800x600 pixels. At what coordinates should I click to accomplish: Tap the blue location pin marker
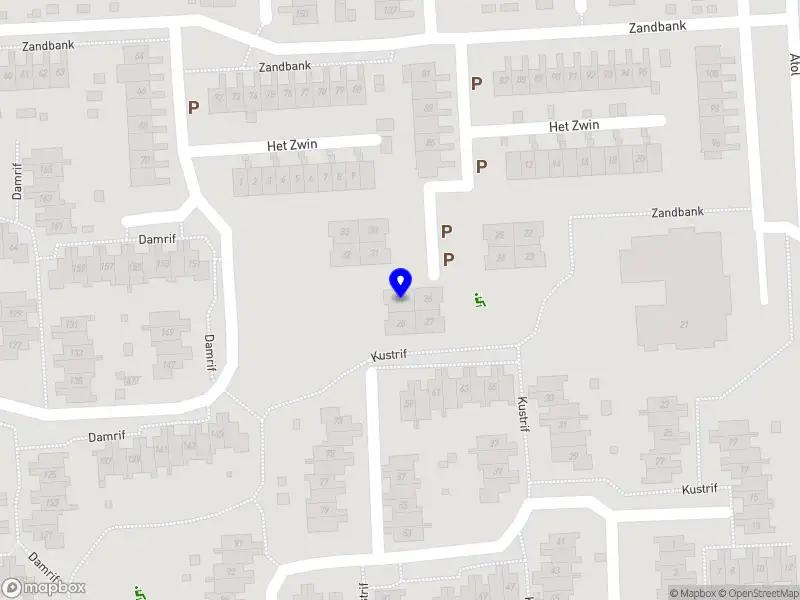tap(400, 282)
